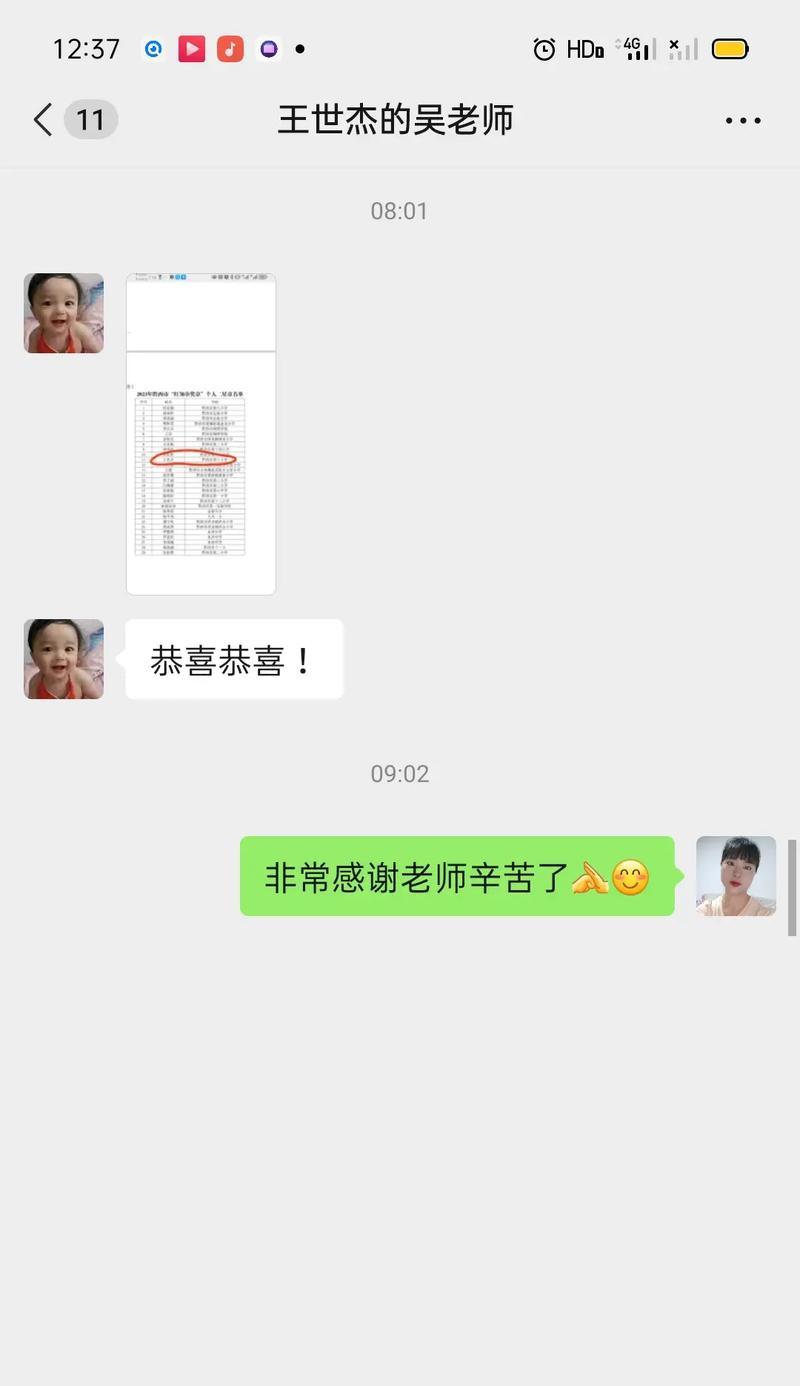
Task: Open your own avatar beside the green message
Action: pyautogui.click(x=736, y=876)
